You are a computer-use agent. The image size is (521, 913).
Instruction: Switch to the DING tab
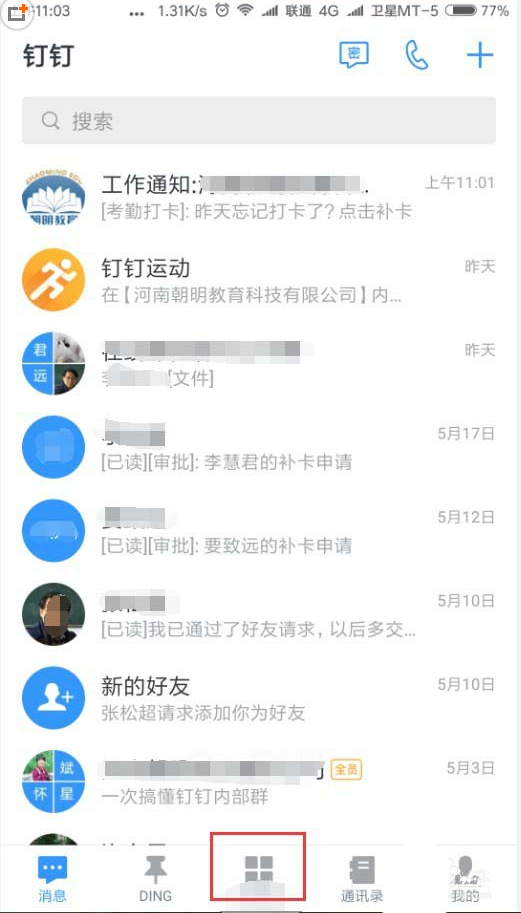point(155,878)
